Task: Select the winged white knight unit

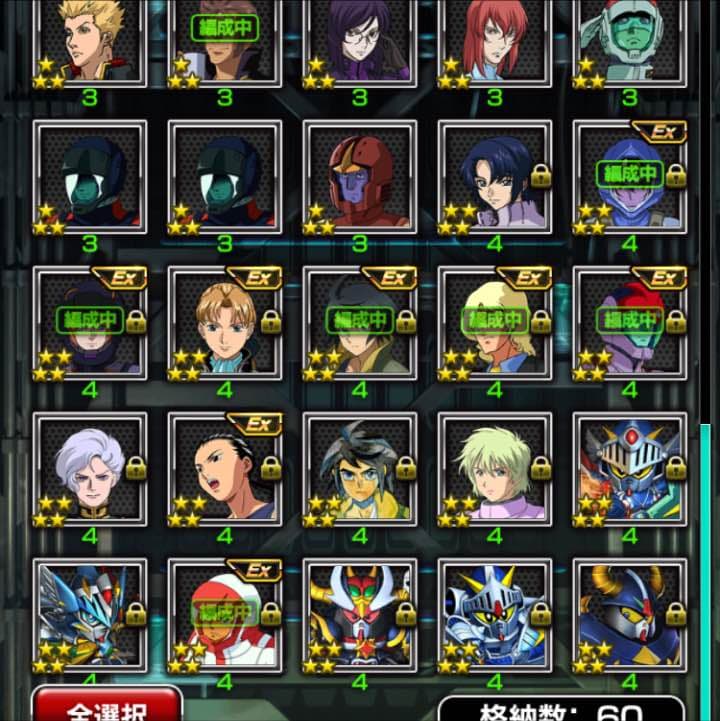Action: click(x=90, y=614)
